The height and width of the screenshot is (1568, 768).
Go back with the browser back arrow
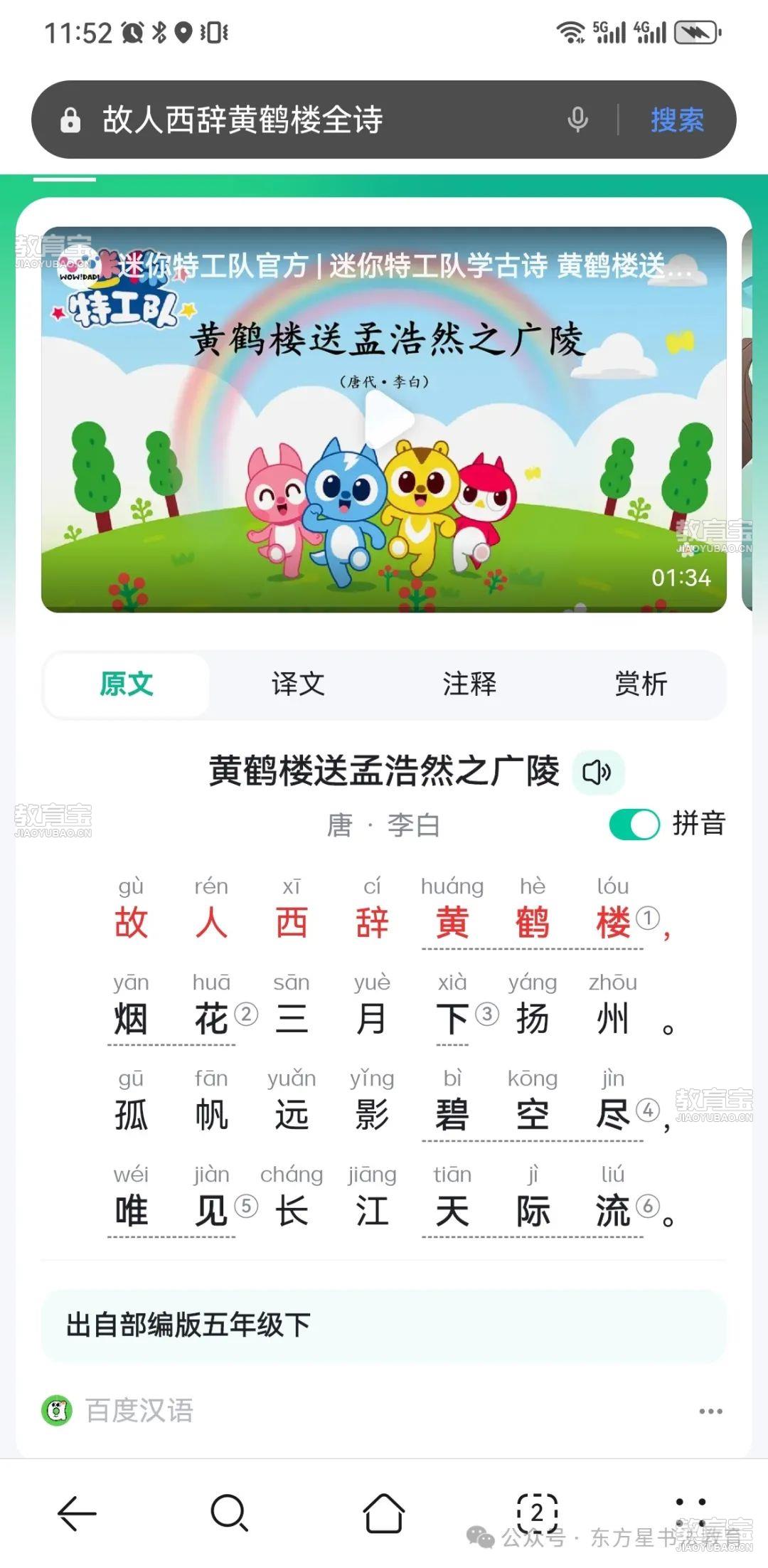point(77,1513)
